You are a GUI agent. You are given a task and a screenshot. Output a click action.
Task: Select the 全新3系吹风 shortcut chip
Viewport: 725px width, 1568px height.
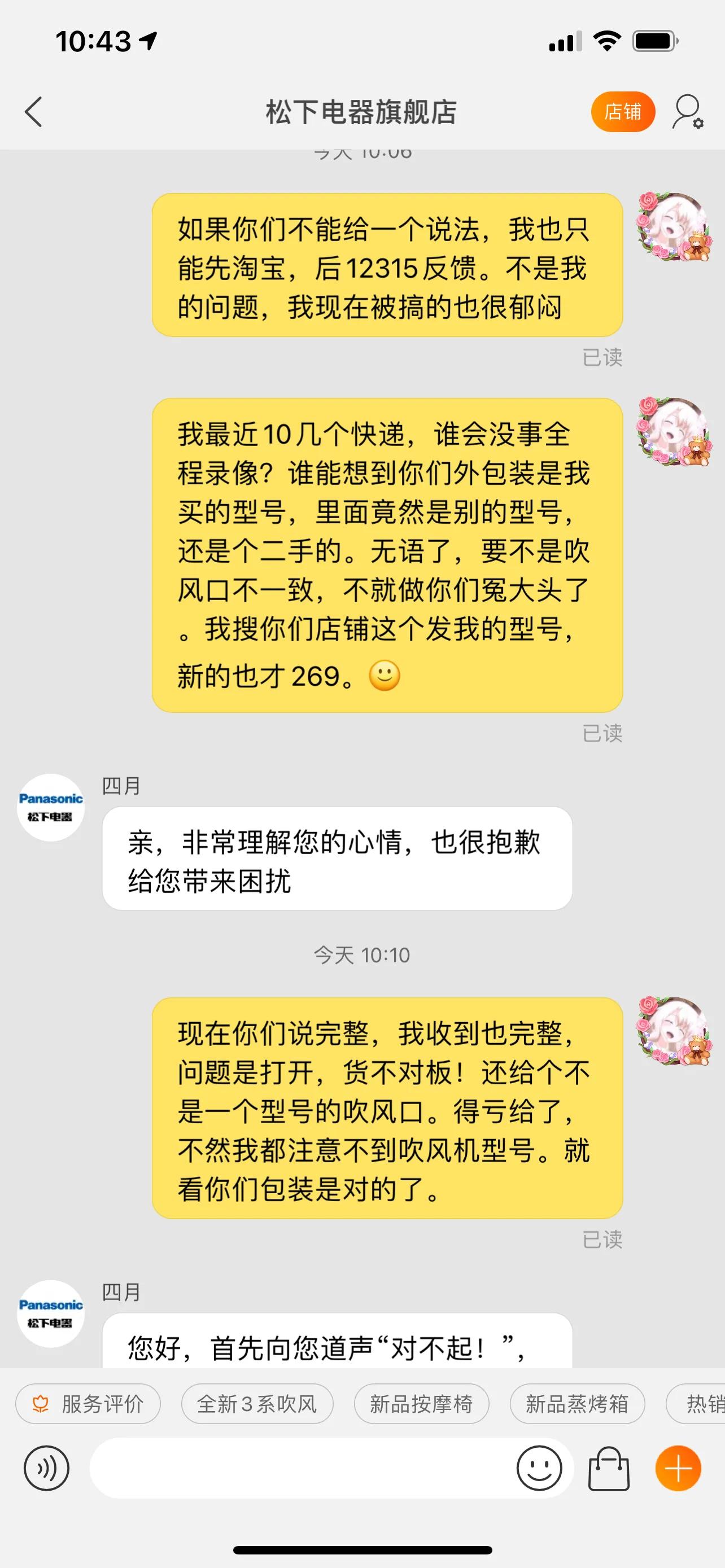pyautogui.click(x=257, y=1404)
